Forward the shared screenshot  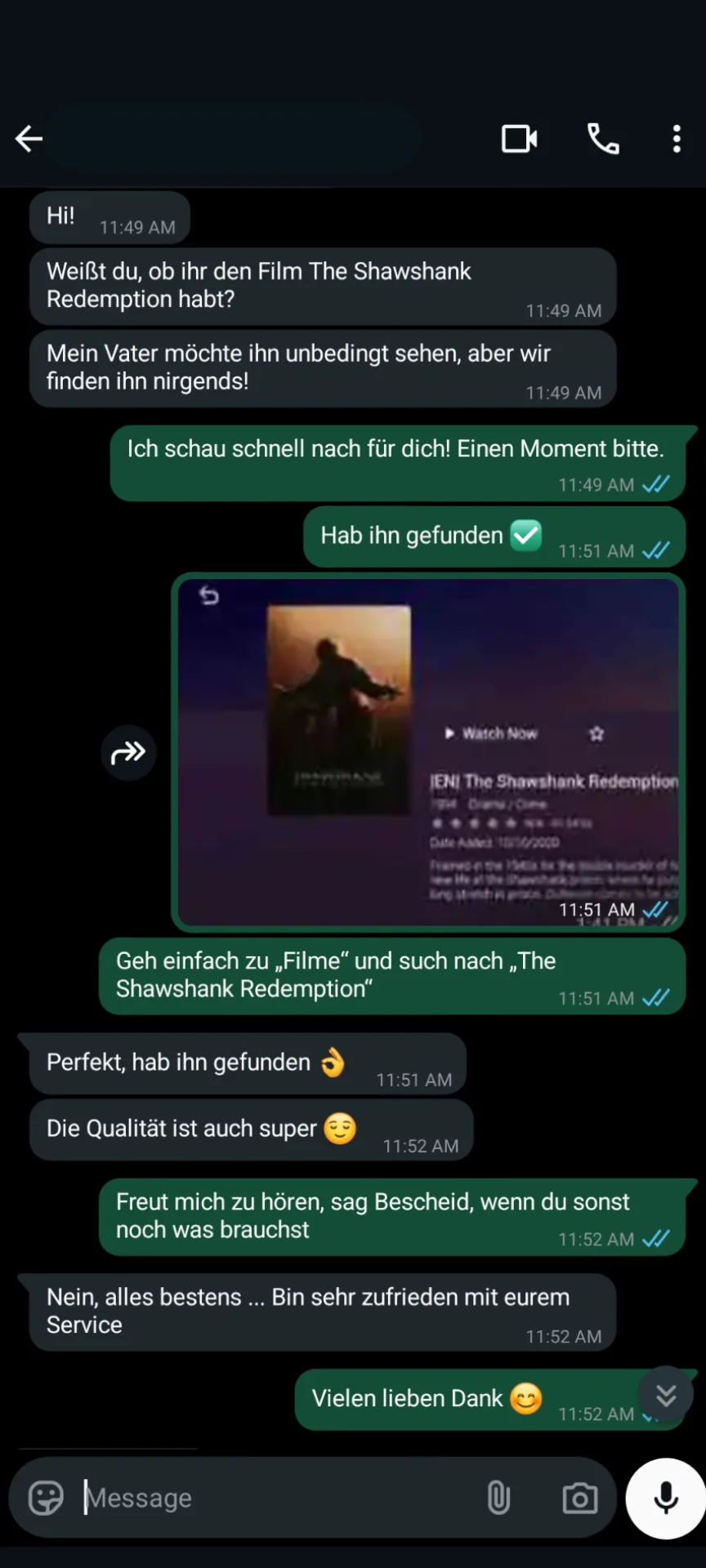[x=128, y=752]
